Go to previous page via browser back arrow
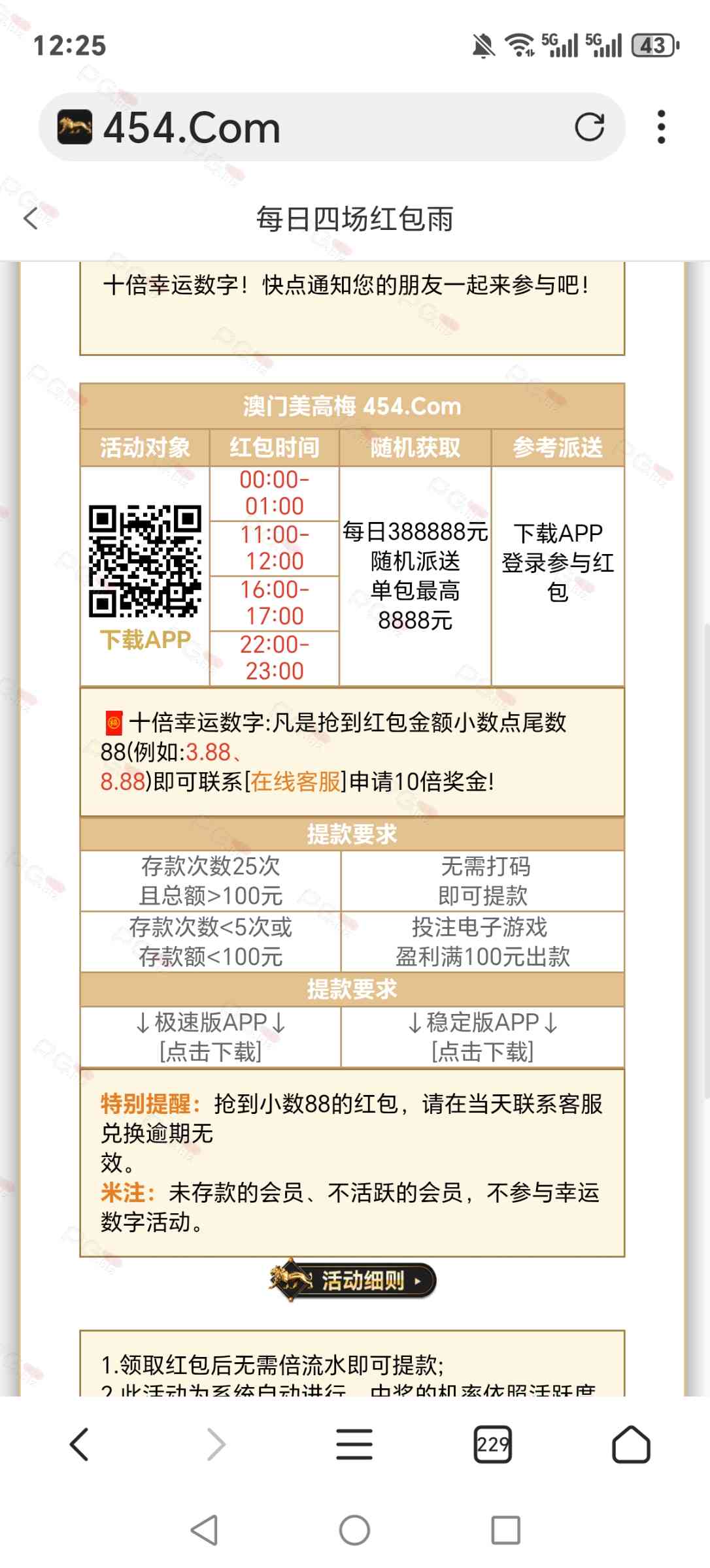 pyautogui.click(x=79, y=1445)
